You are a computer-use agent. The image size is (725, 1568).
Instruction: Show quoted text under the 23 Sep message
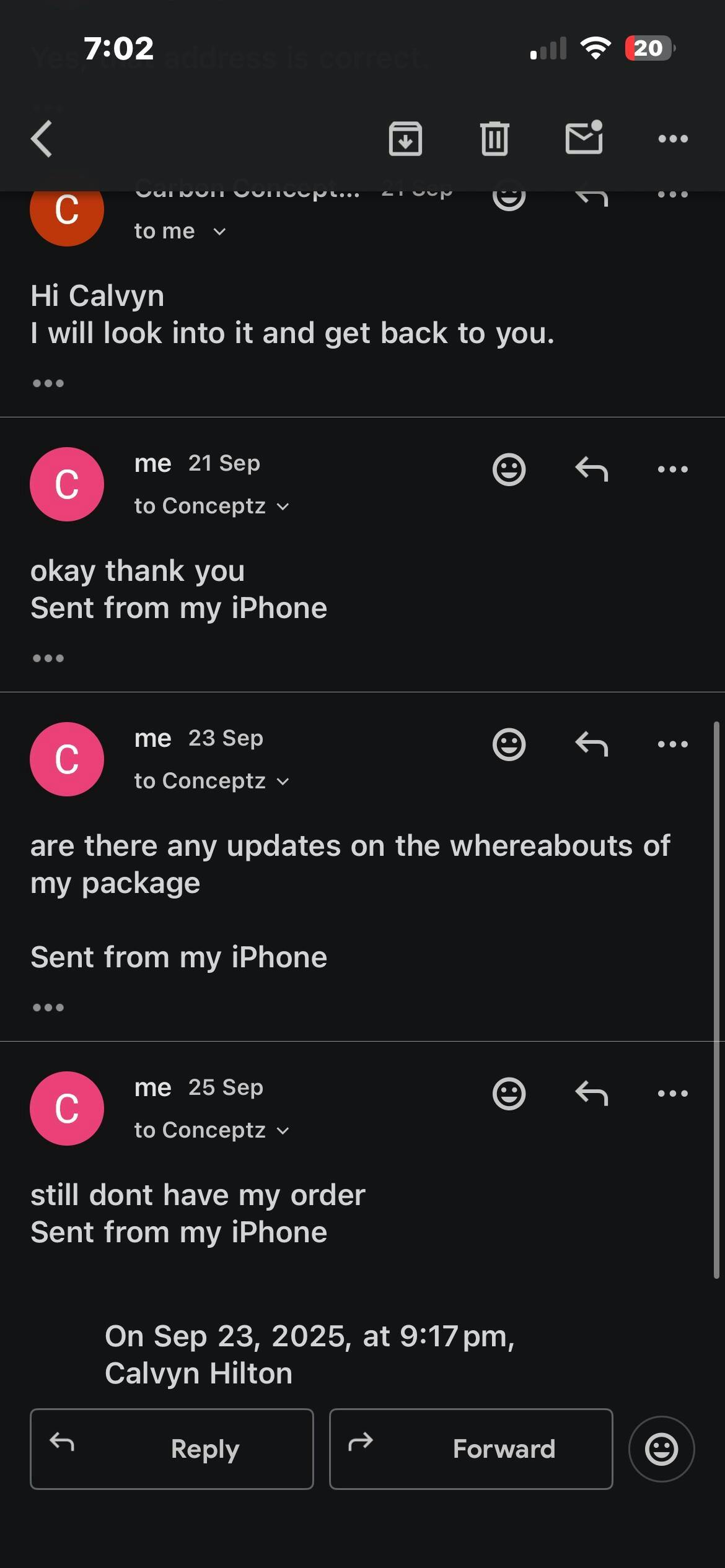click(48, 1008)
